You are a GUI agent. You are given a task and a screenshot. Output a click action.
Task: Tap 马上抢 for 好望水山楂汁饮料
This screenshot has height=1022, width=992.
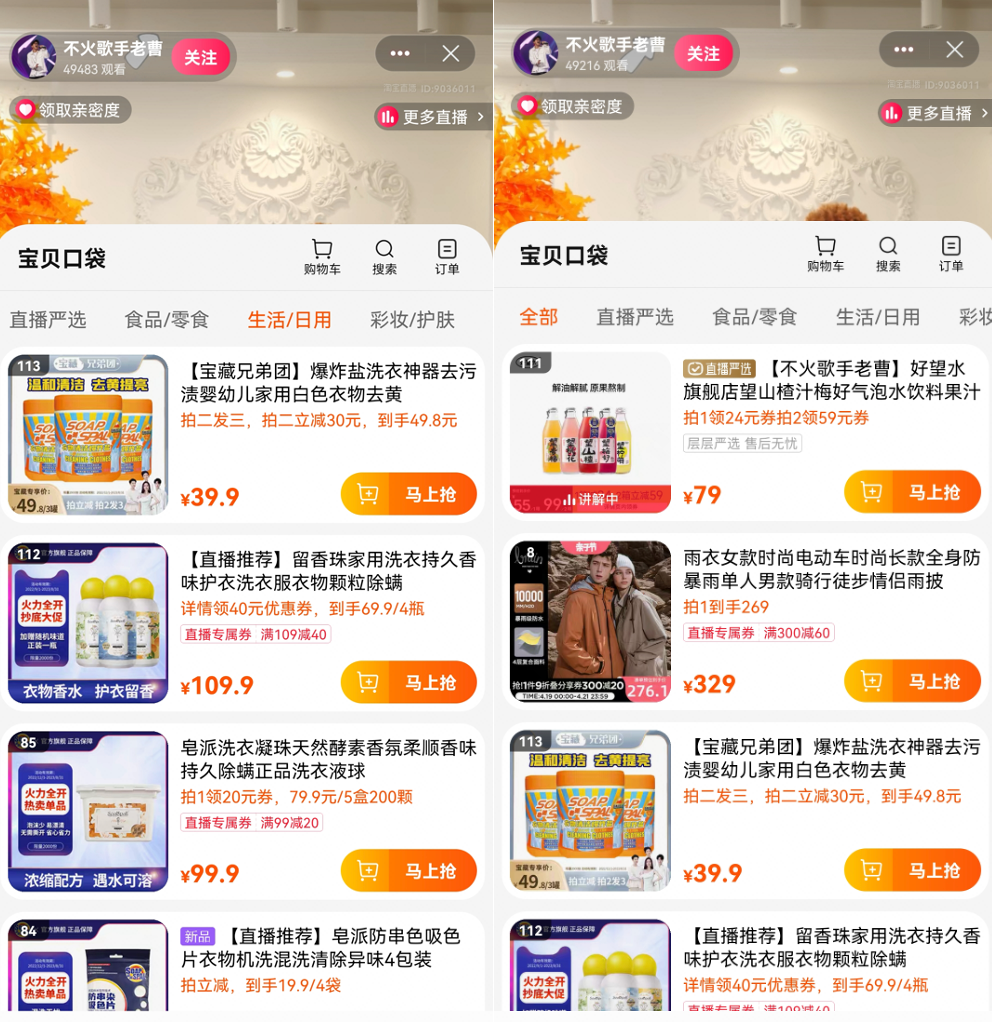click(912, 492)
